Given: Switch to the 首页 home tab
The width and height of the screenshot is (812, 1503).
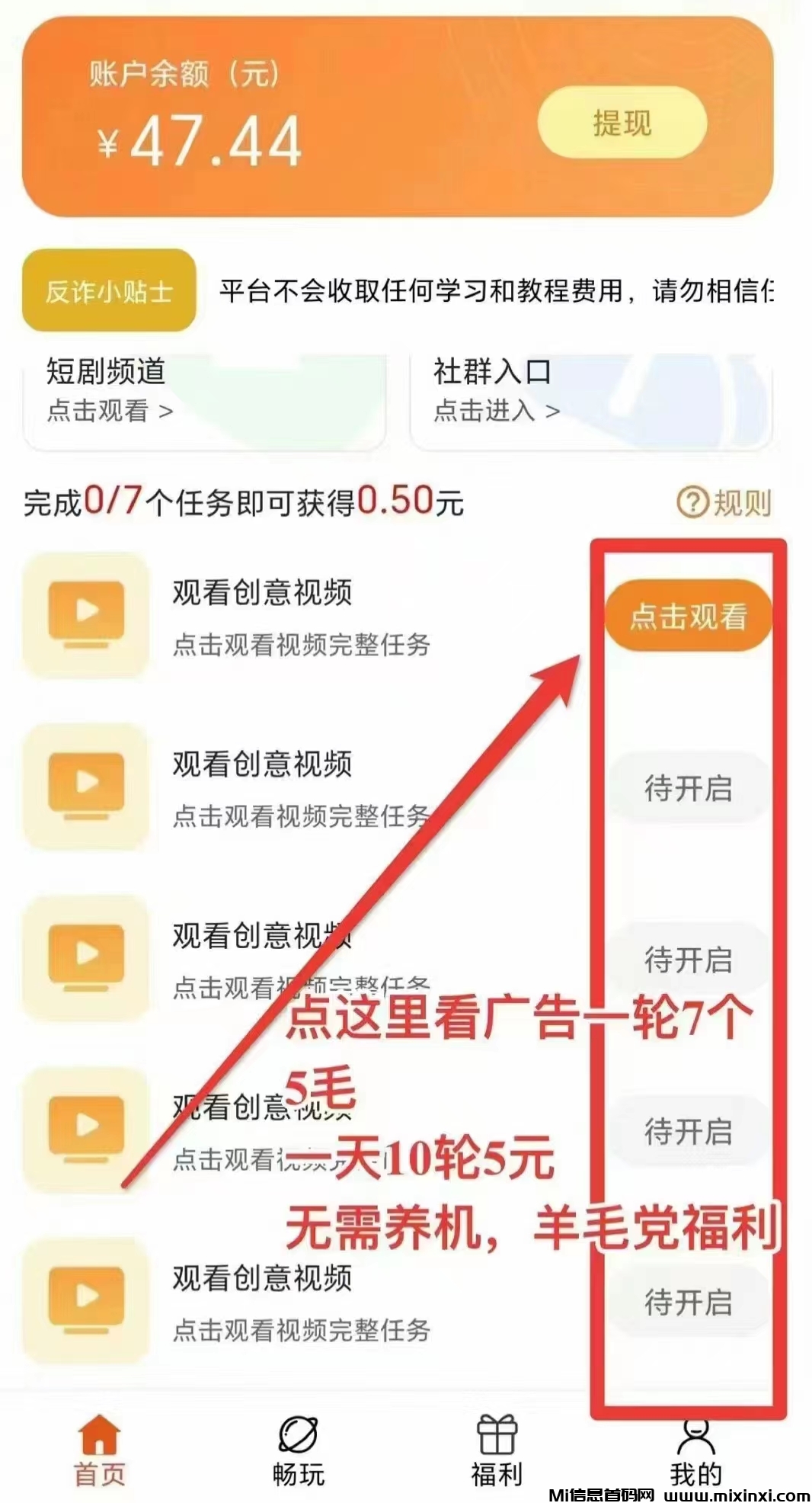Looking at the screenshot, I should pos(100,1450).
